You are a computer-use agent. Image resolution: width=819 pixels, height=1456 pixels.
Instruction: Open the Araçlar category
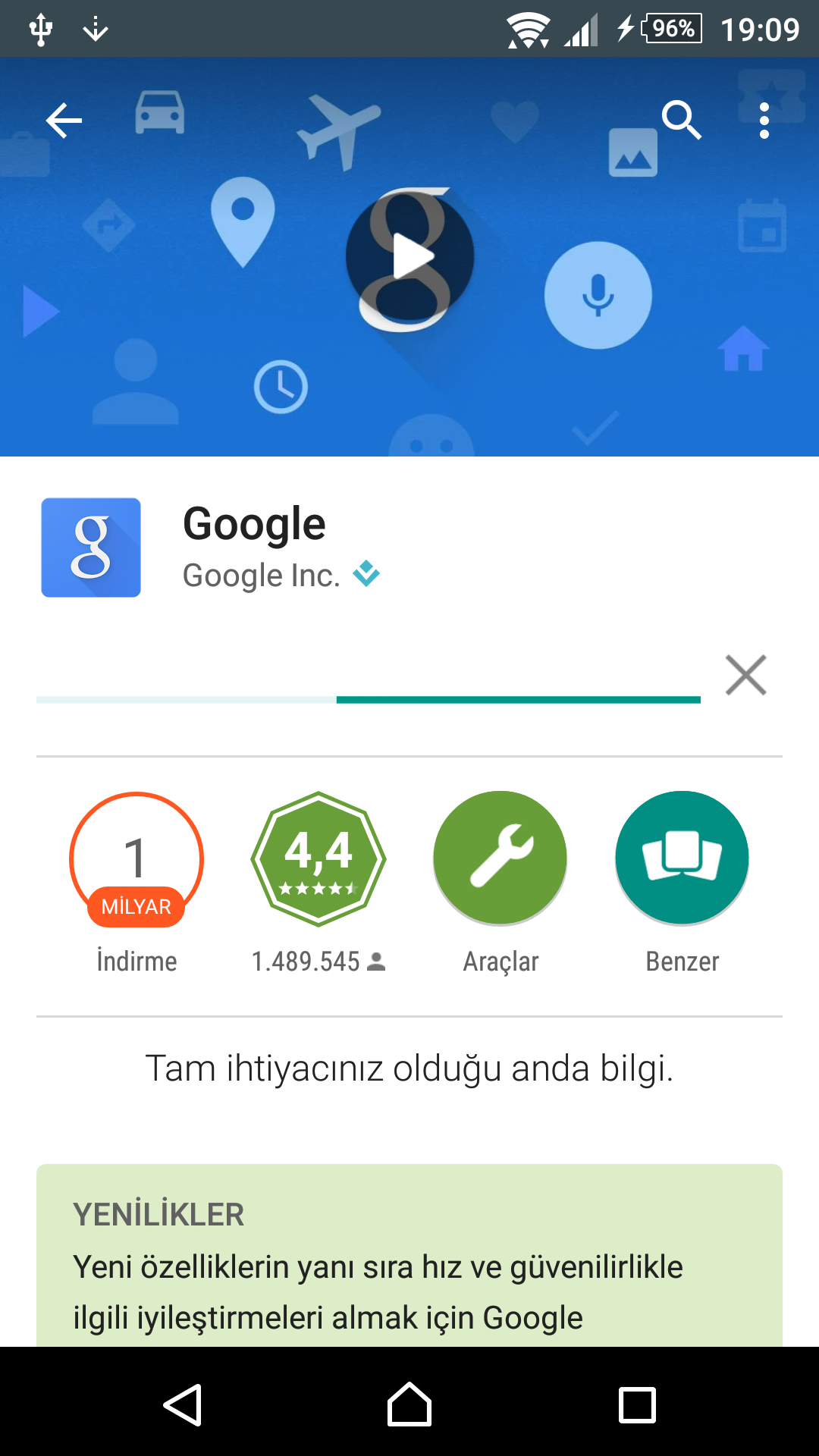pyautogui.click(x=500, y=858)
